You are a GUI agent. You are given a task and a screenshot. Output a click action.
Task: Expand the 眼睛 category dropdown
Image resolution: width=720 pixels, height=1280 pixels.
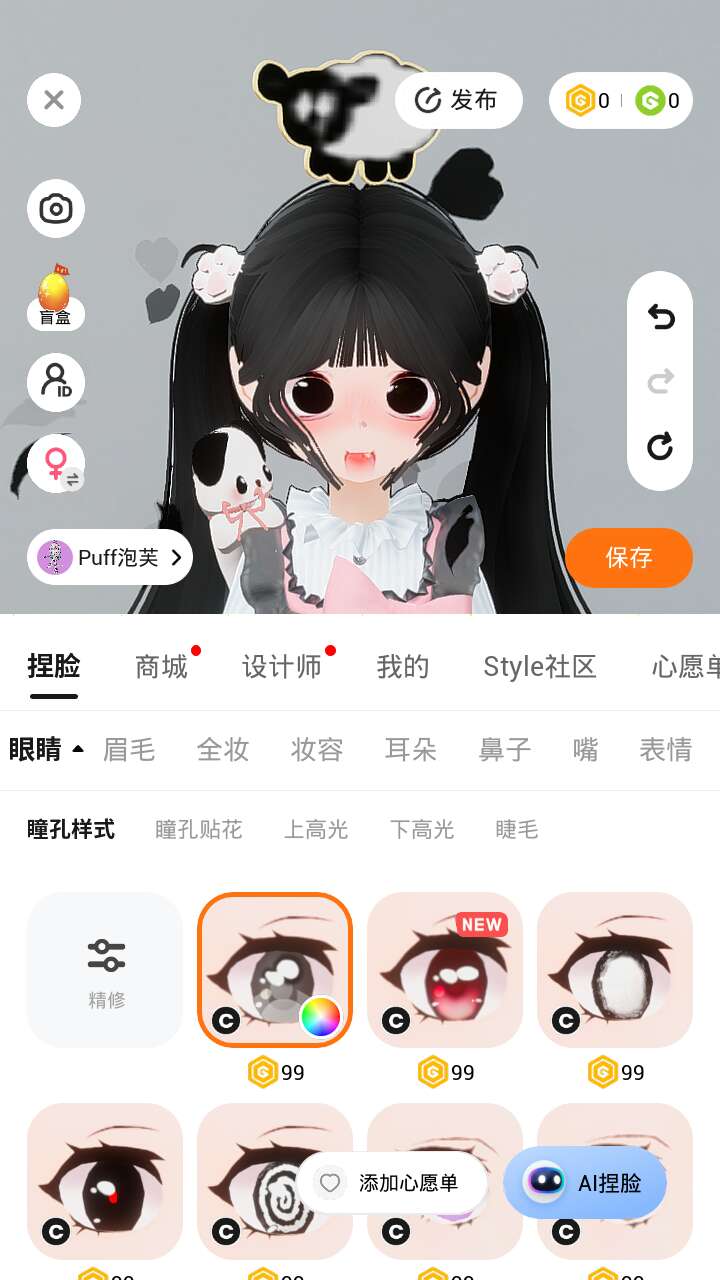(46, 749)
